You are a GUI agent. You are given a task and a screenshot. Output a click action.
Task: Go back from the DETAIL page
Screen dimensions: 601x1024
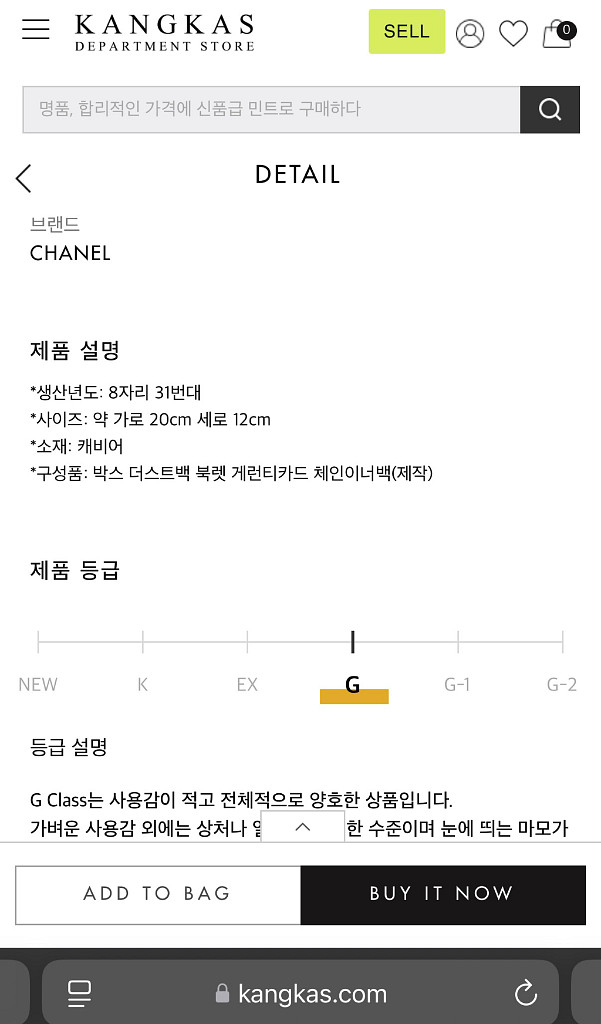coord(24,178)
